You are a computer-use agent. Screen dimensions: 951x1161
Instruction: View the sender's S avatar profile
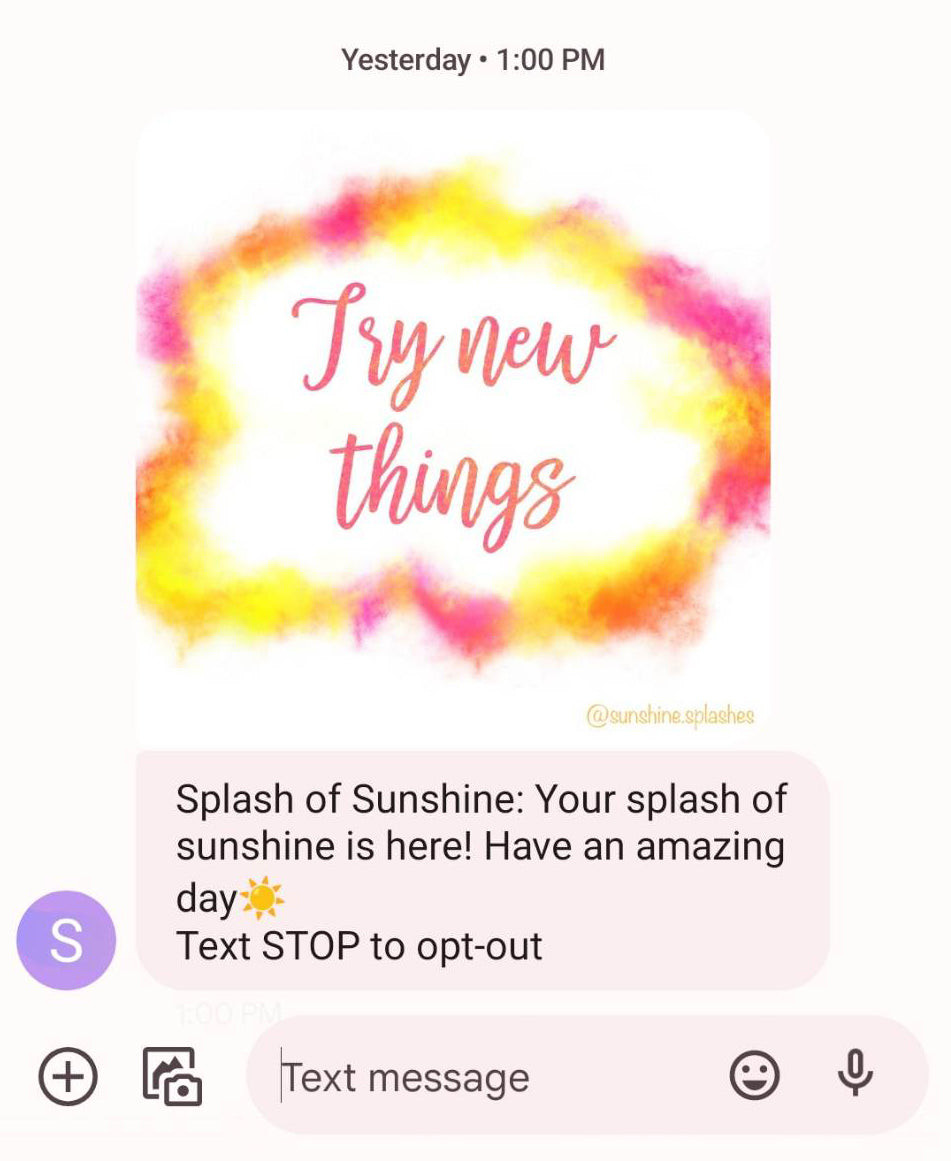tap(66, 940)
